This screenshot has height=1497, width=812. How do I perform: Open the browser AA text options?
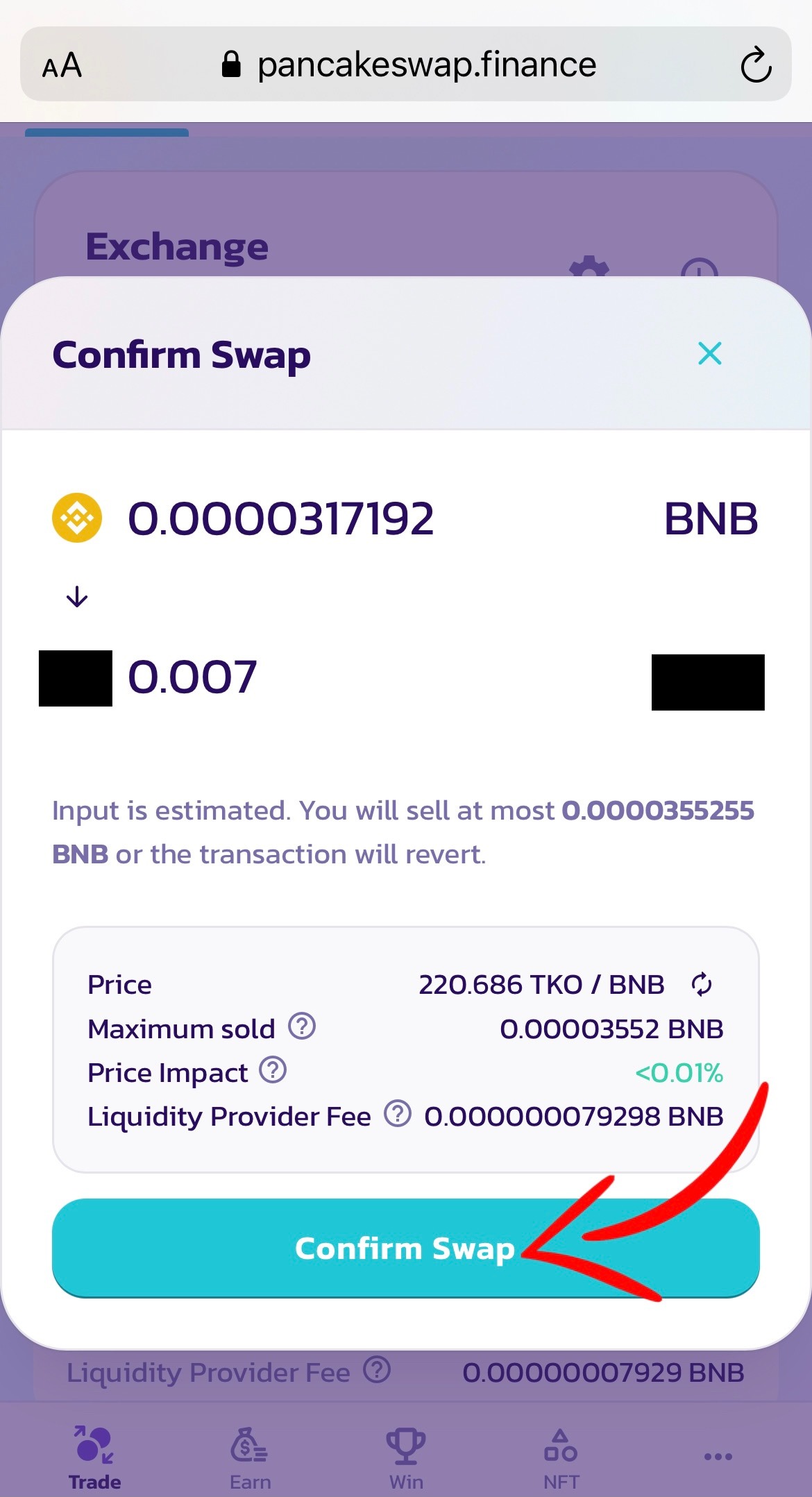(62, 66)
